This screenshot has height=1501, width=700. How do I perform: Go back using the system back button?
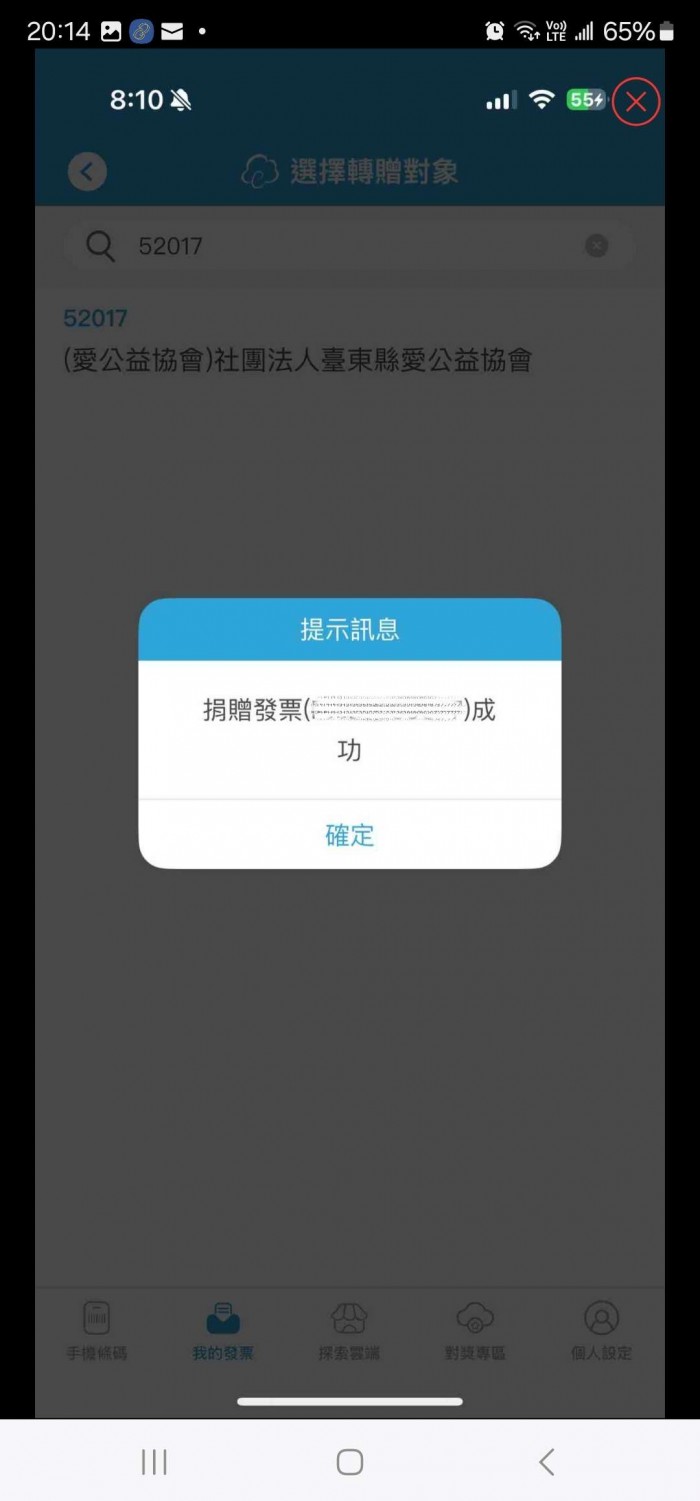546,1462
